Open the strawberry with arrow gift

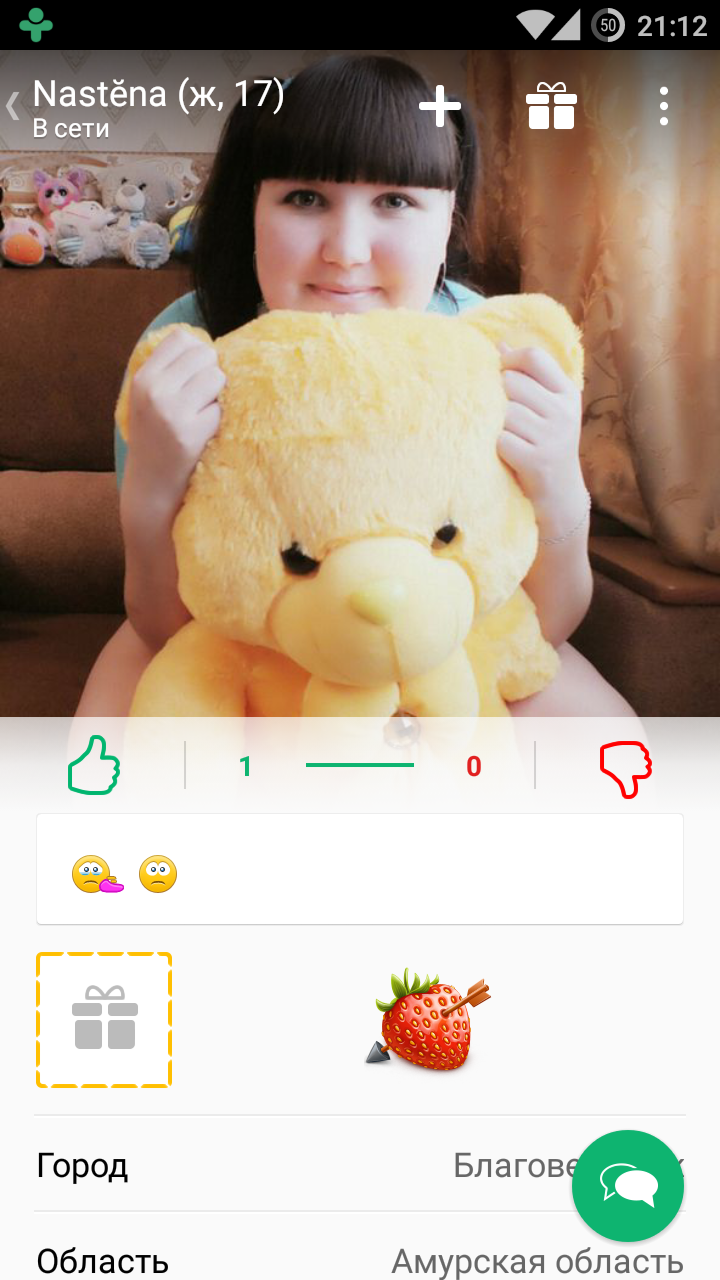(428, 1019)
